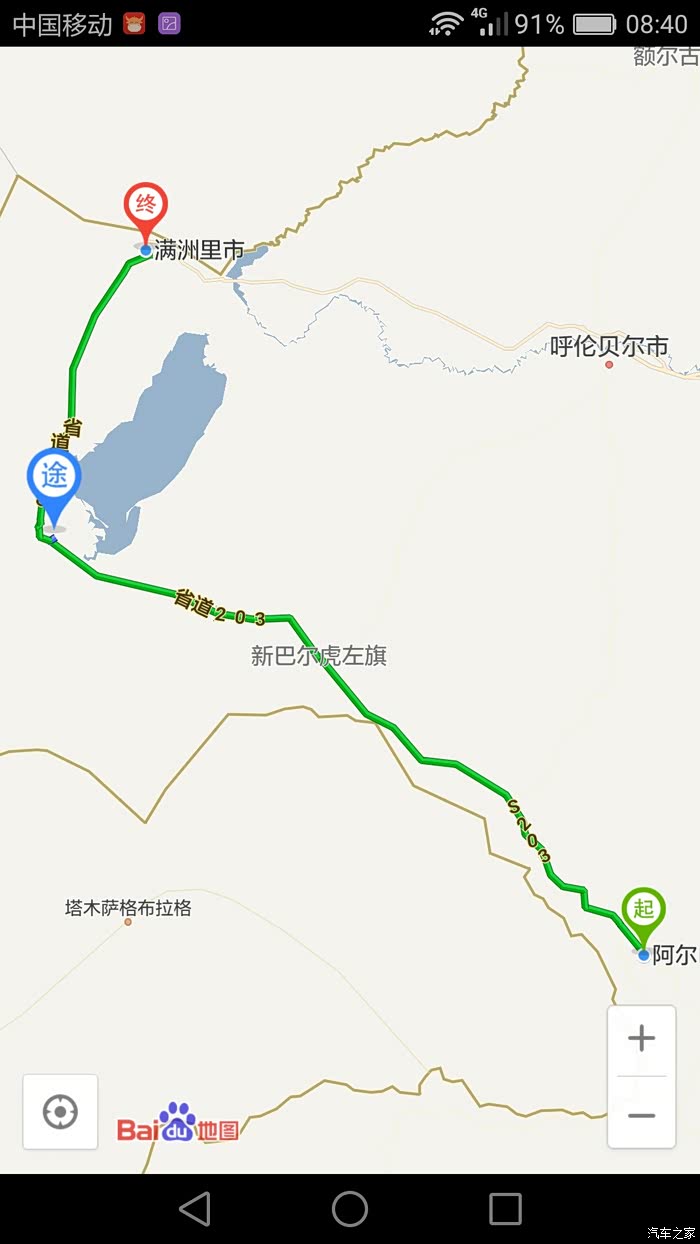Viewport: 700px width, 1244px height.
Task: Open the recent apps view
Action: pyautogui.click(x=505, y=1209)
